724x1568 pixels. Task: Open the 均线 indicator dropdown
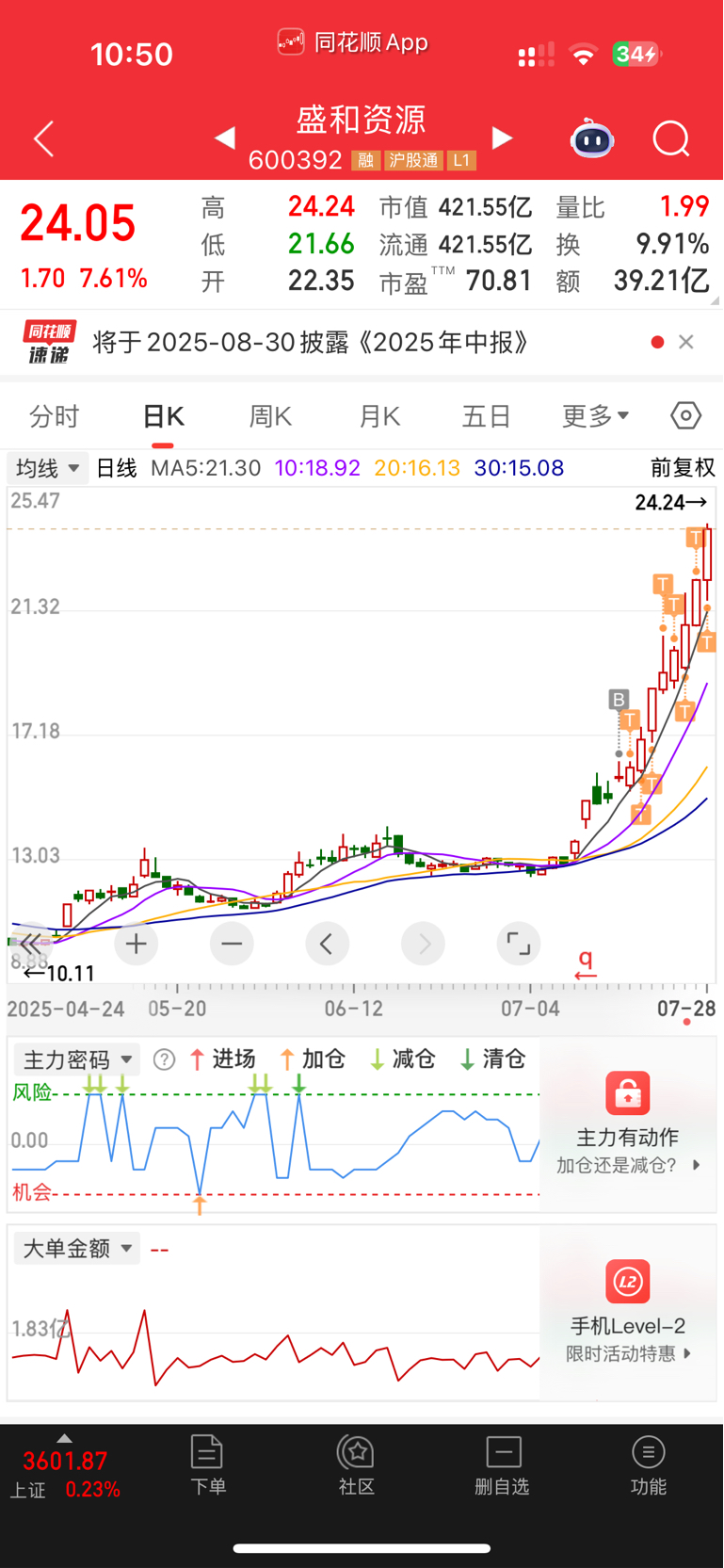[48, 468]
